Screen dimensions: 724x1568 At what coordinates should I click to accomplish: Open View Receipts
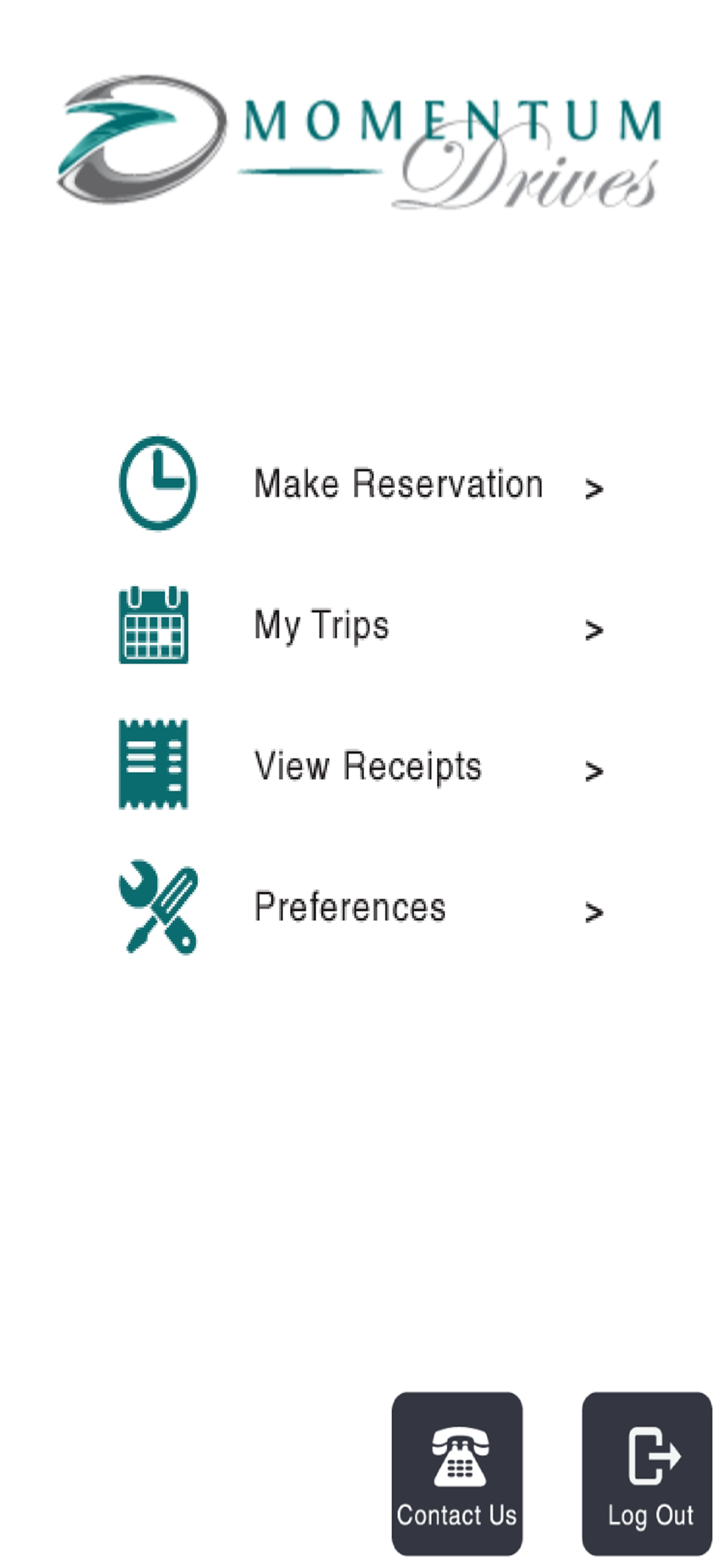click(x=361, y=765)
